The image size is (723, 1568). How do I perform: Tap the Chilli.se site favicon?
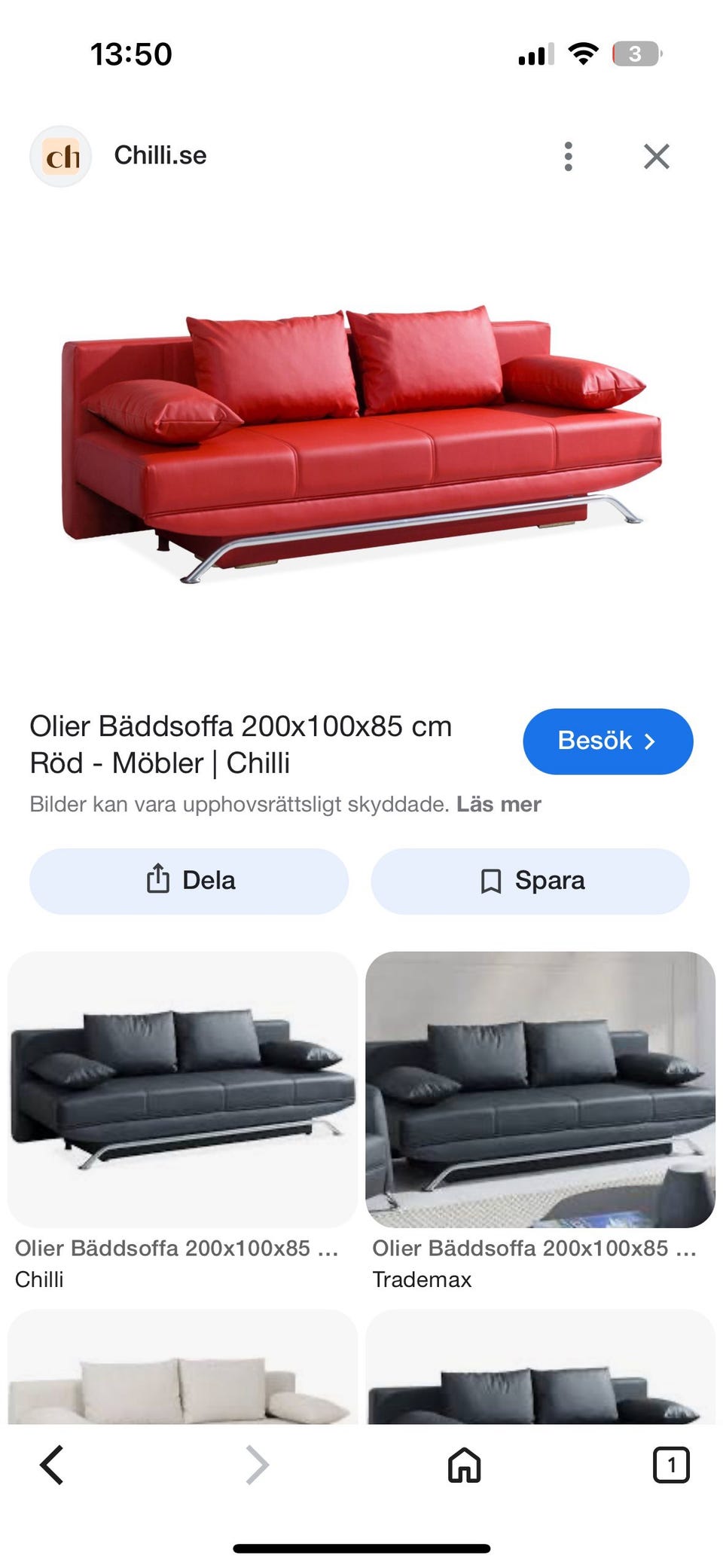tap(60, 155)
